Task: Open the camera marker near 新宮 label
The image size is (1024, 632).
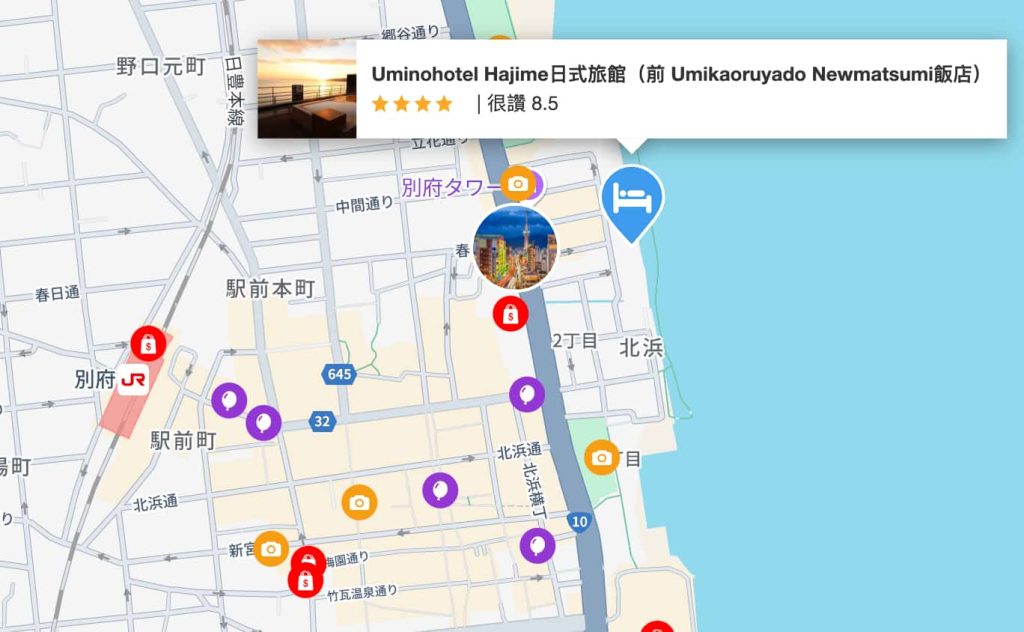Action: click(x=270, y=548)
